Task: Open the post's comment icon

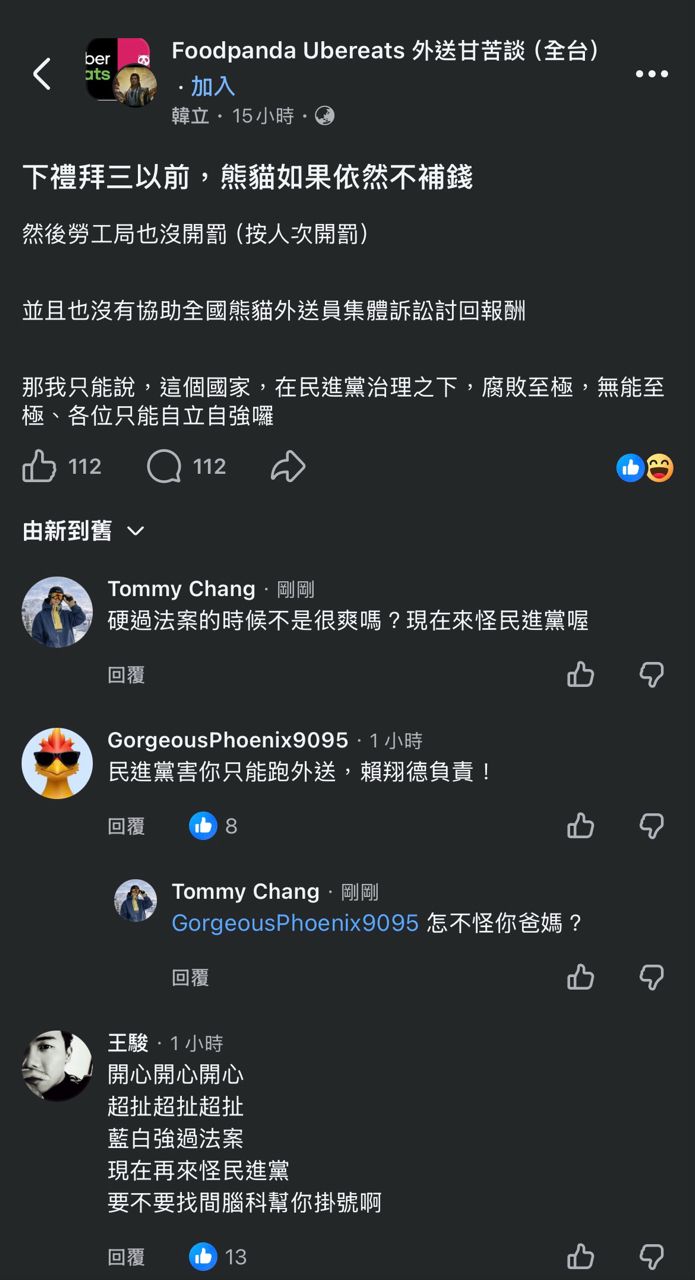Action: point(164,466)
